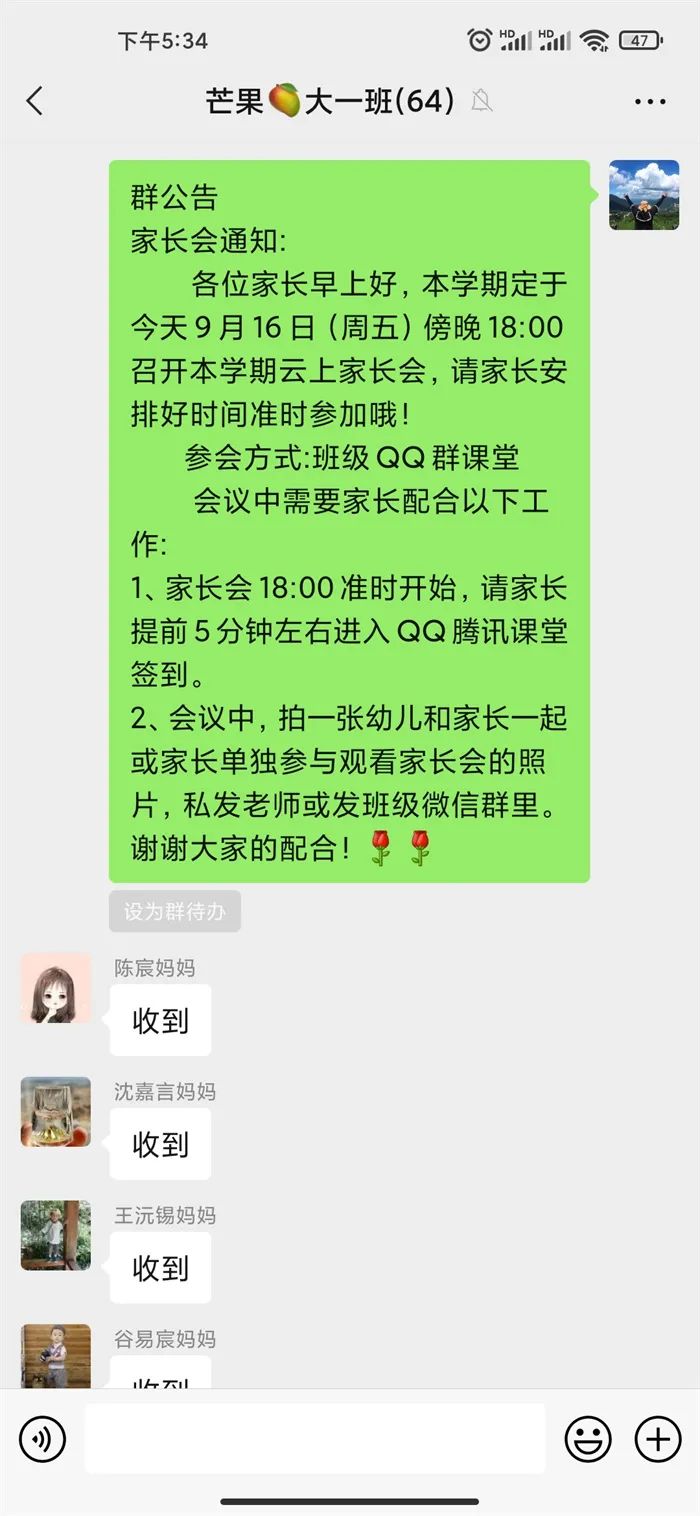
Task: Open my own avatar beside the announcement
Action: [x=644, y=195]
